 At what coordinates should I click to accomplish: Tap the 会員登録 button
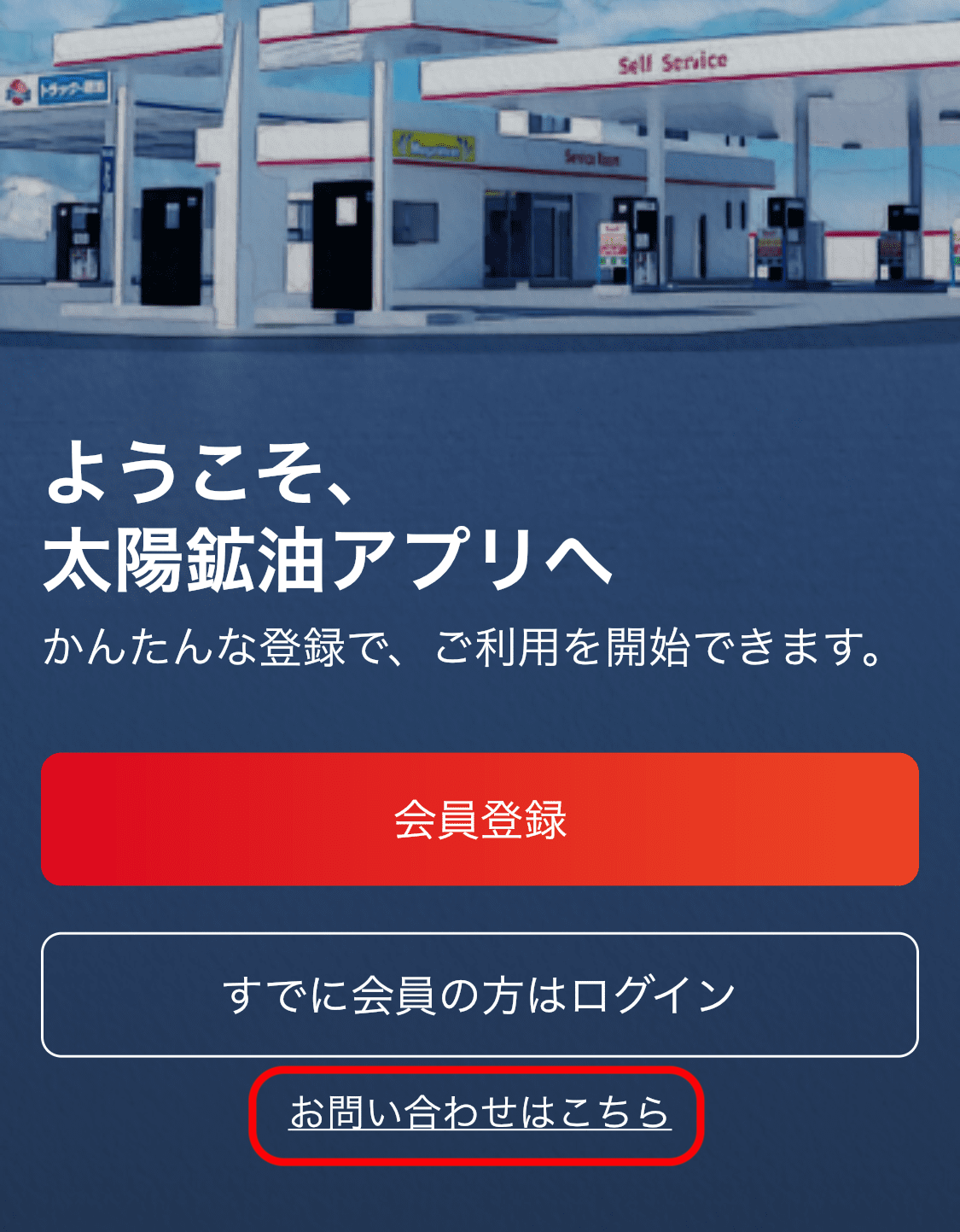point(480,820)
